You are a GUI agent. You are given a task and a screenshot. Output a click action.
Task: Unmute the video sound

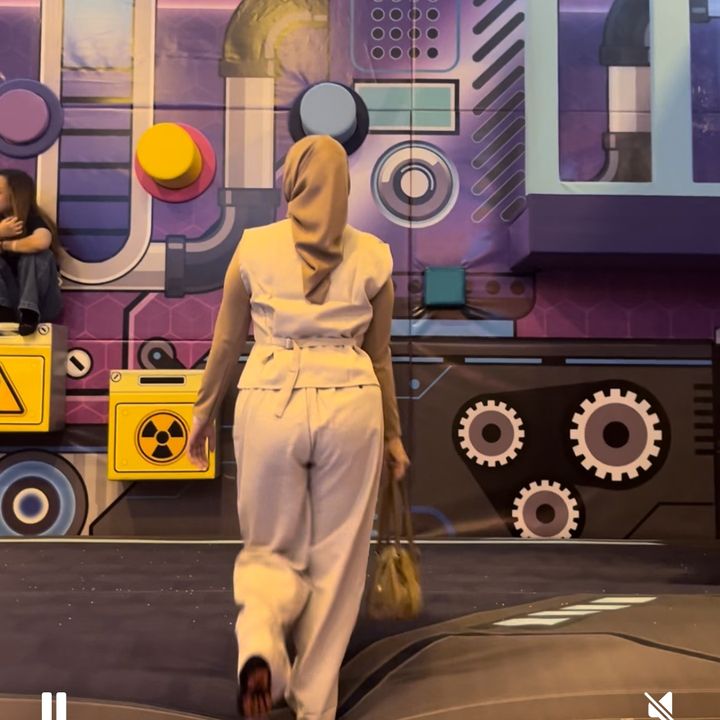[658, 706]
